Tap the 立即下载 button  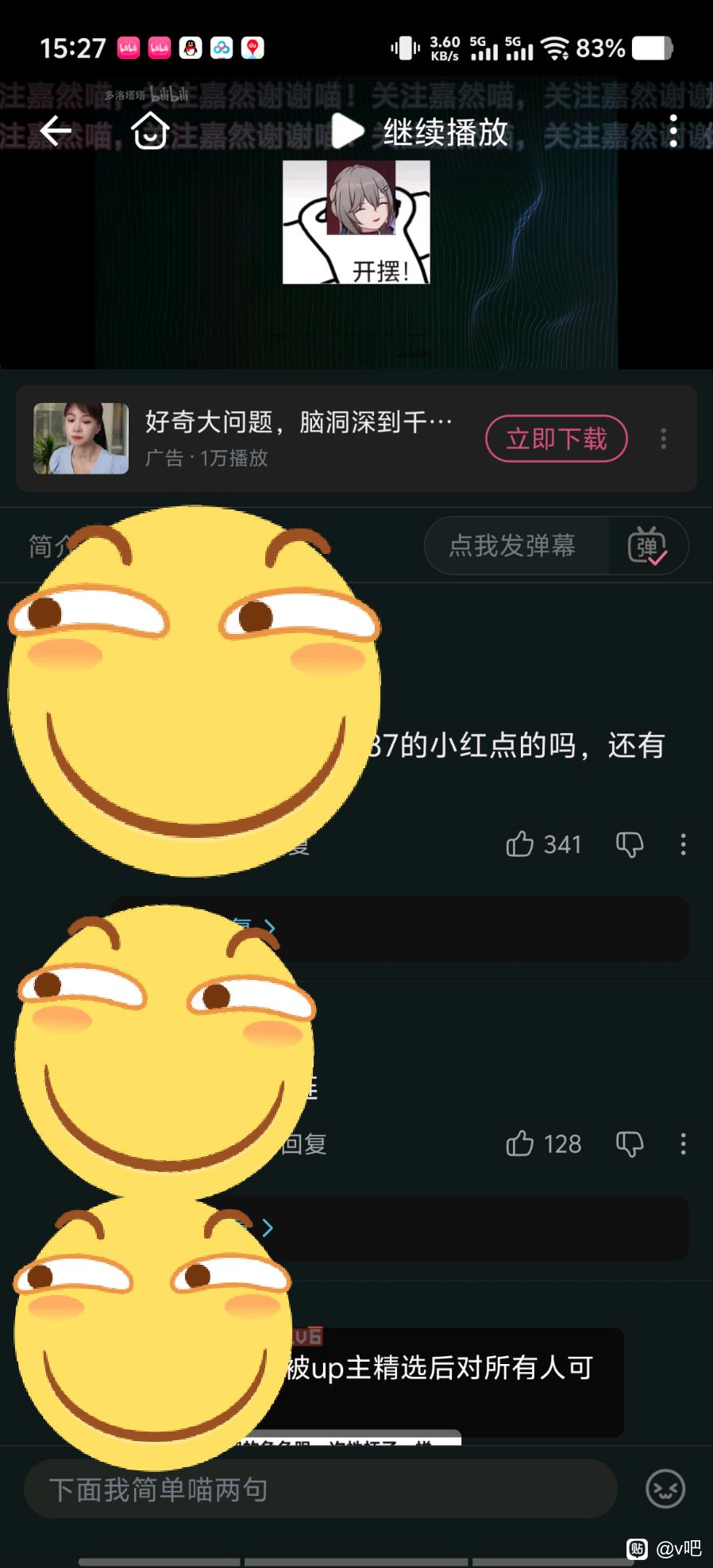556,439
